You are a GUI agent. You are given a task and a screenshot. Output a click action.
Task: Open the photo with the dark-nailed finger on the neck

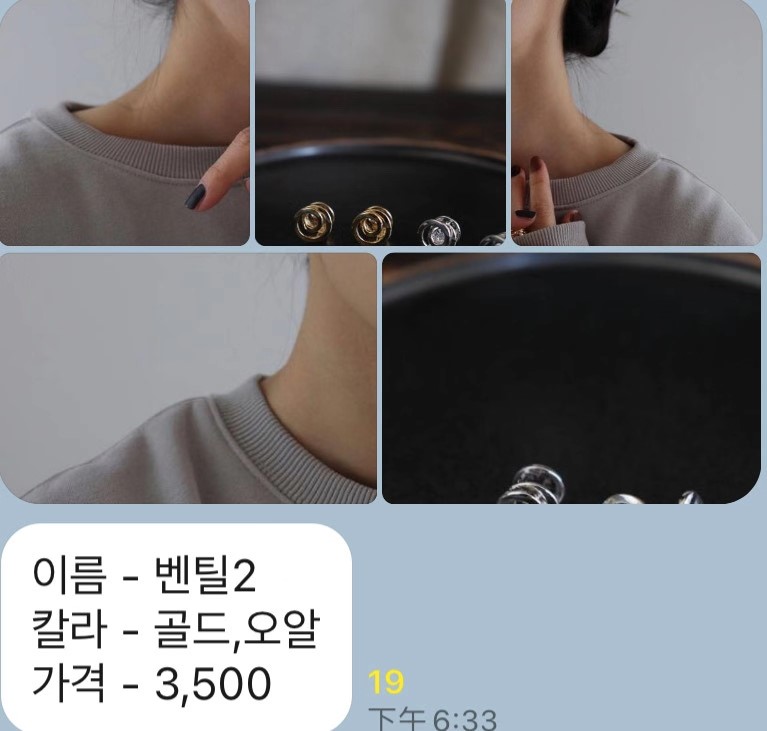[x=124, y=122]
